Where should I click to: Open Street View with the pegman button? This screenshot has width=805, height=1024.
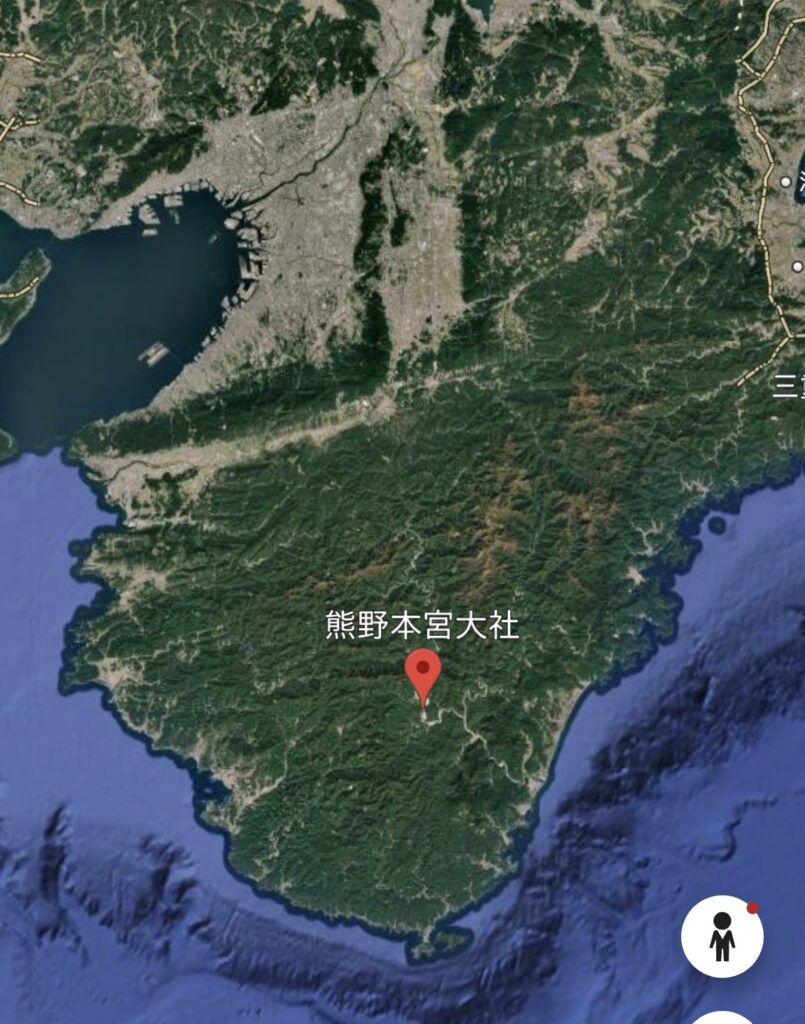[x=722, y=937]
